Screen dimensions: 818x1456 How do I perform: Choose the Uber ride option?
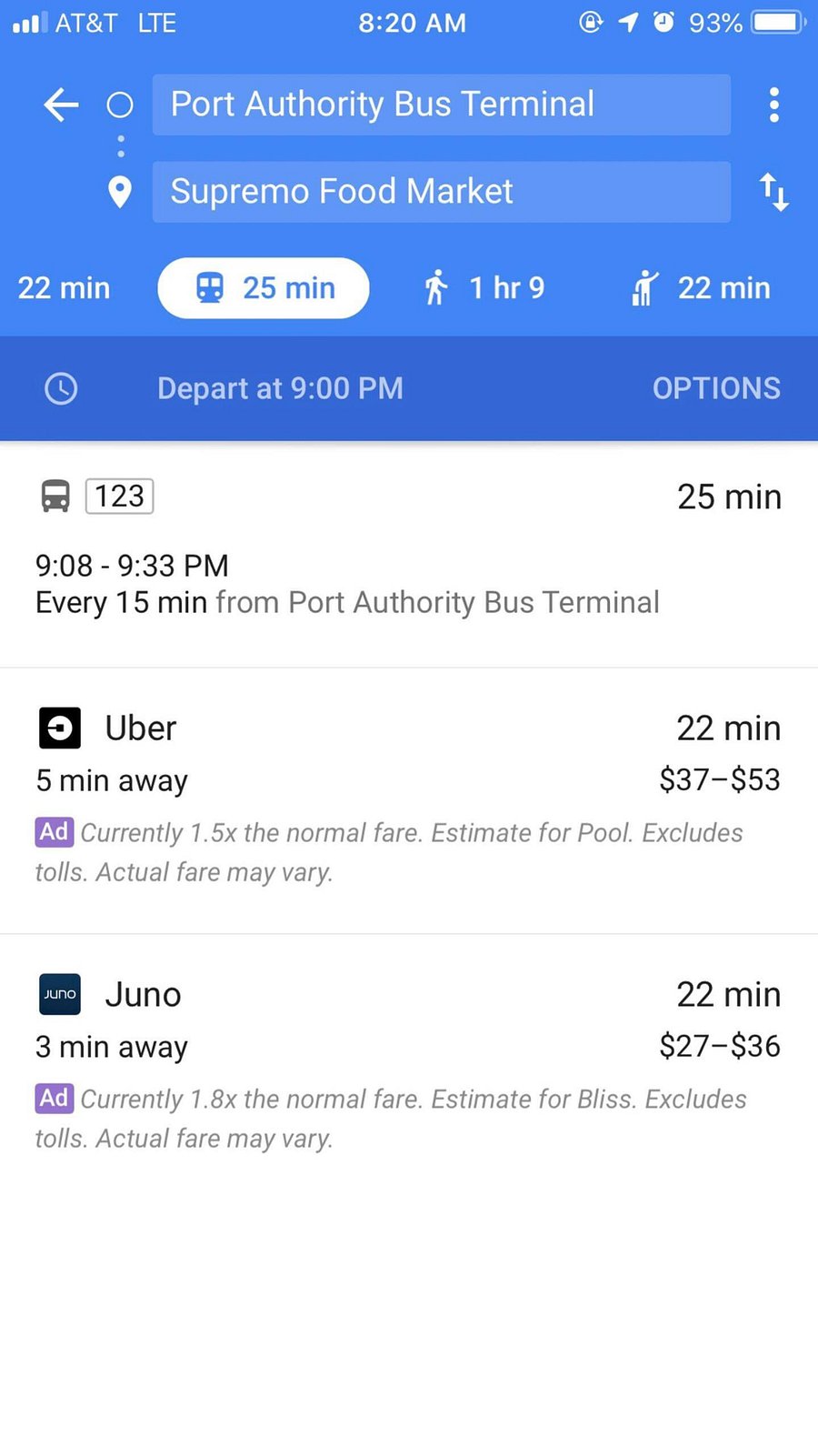[x=409, y=800]
